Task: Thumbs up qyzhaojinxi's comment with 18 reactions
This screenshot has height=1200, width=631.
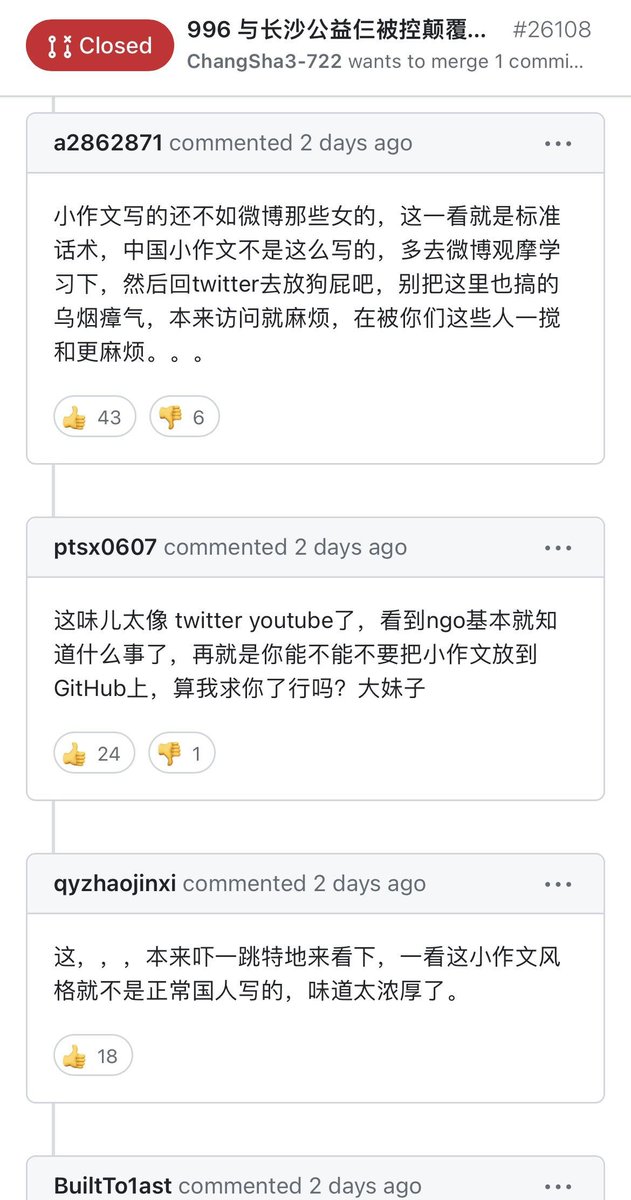Action: [x=93, y=1055]
